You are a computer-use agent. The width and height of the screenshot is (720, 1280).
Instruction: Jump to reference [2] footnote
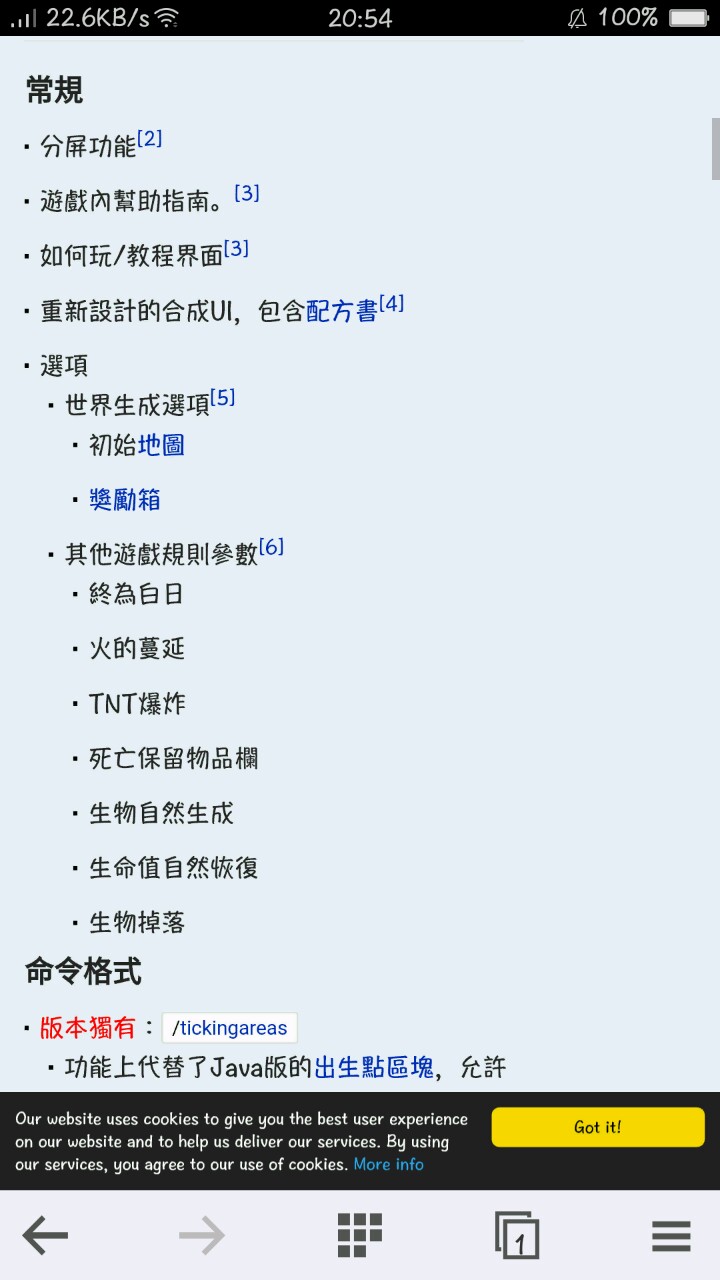[x=150, y=139]
